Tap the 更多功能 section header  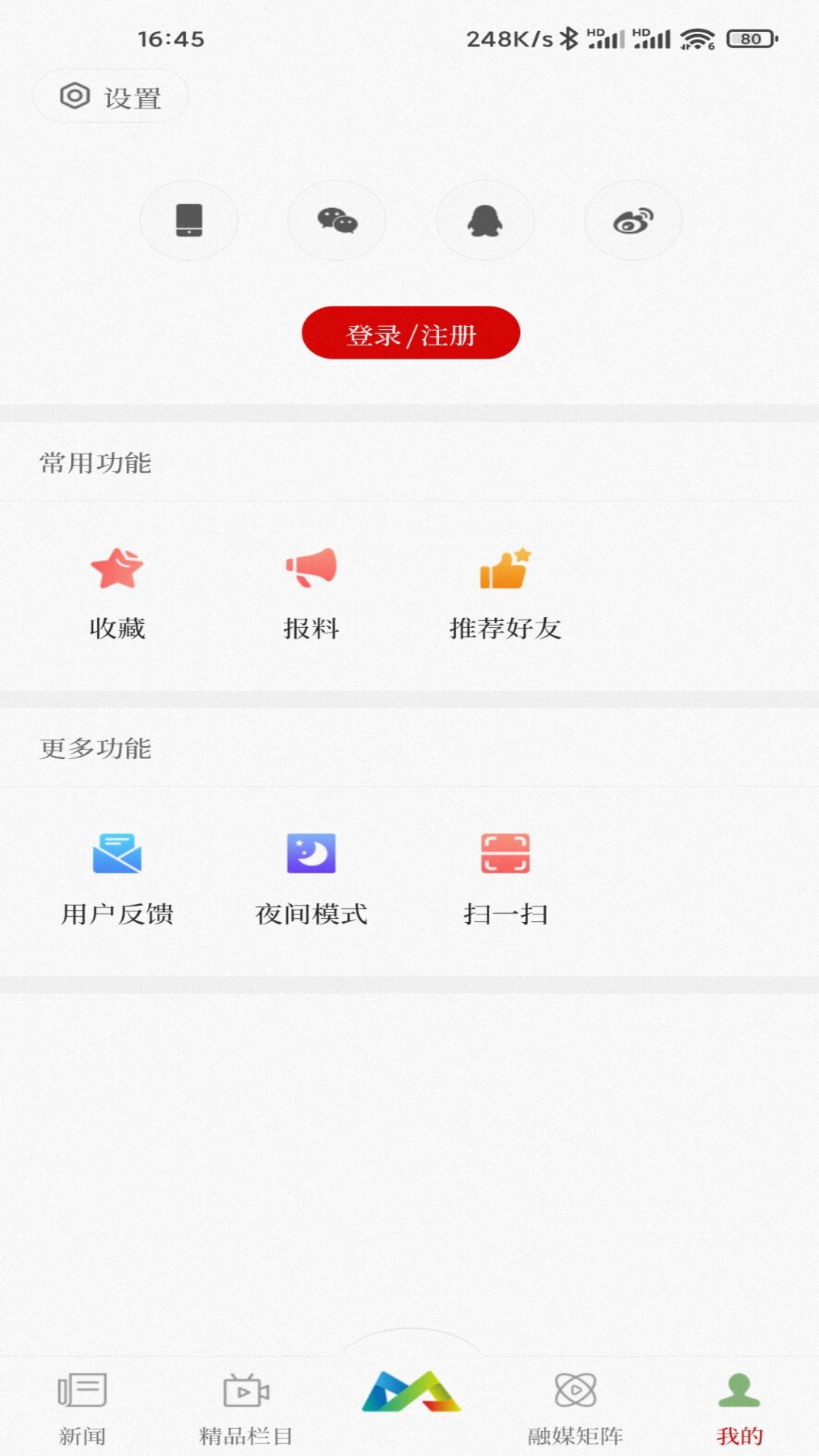point(94,749)
